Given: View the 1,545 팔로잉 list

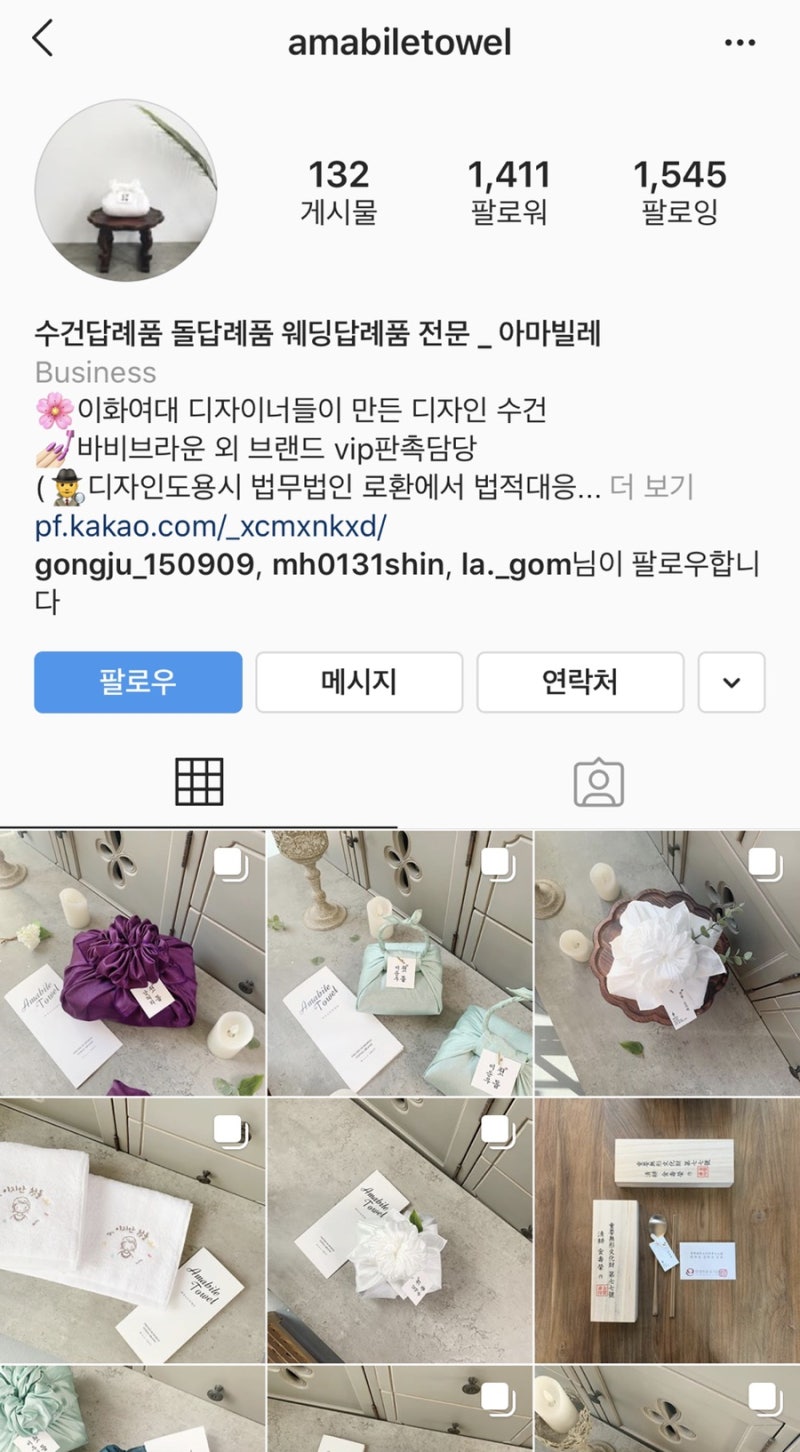Looking at the screenshot, I should (680, 190).
